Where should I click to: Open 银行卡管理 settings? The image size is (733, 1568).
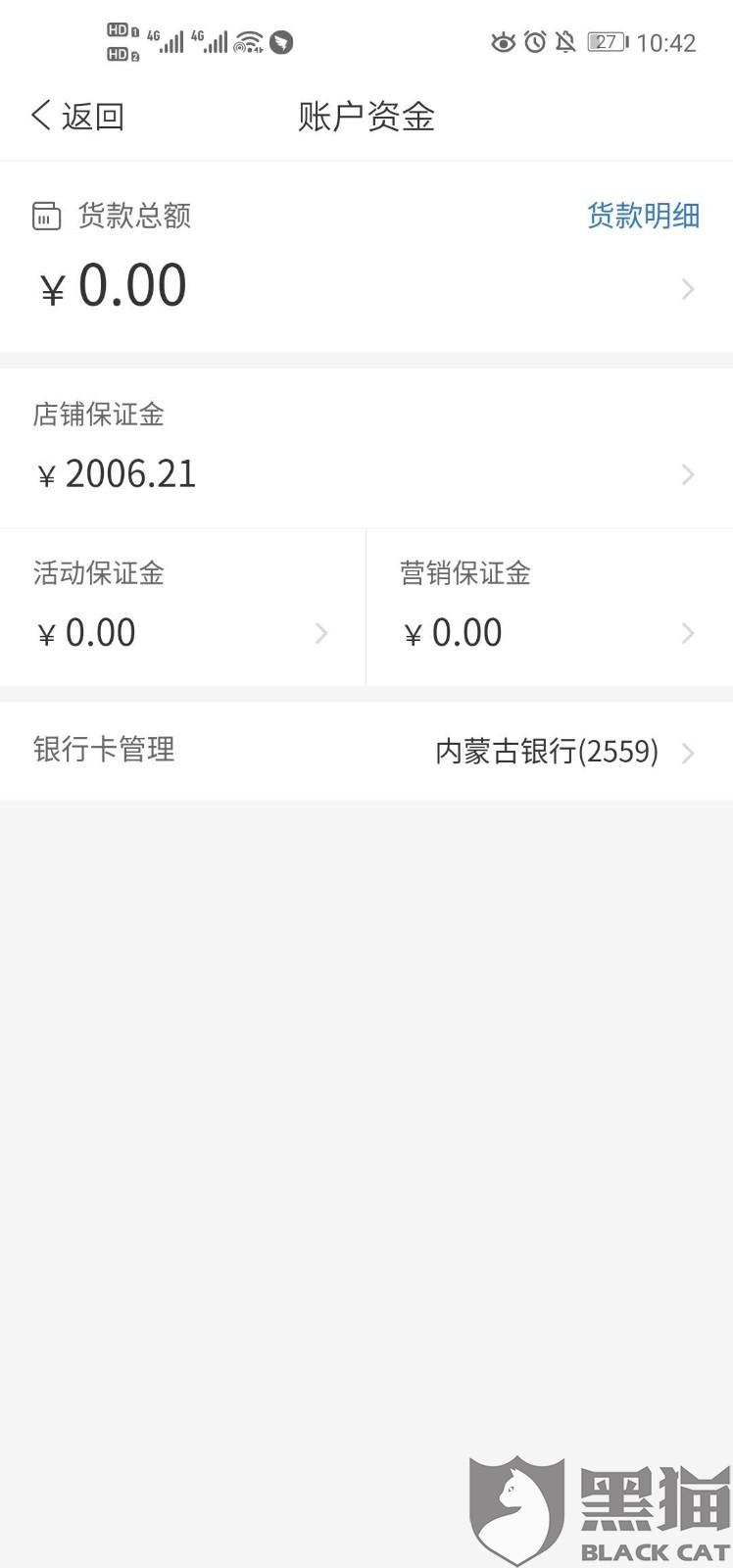(x=365, y=752)
